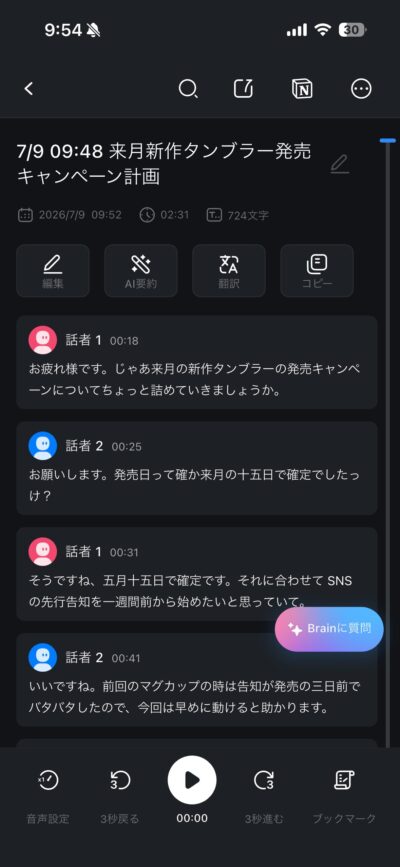Tap the 編集 button
Image resolution: width=400 pixels, height=867 pixels.
[x=53, y=271]
